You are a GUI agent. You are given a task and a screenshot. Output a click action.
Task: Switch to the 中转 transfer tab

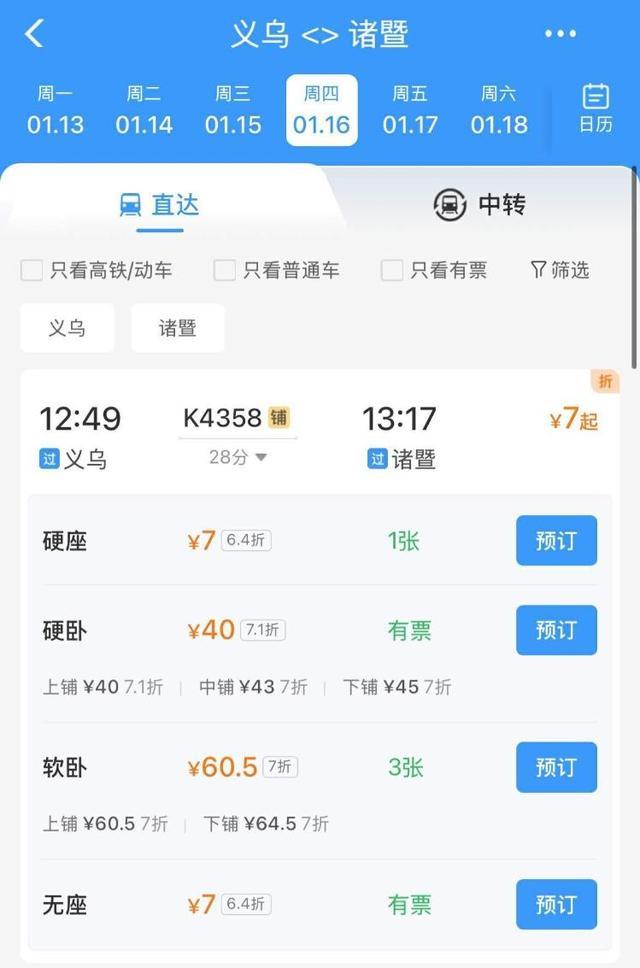[x=479, y=205]
